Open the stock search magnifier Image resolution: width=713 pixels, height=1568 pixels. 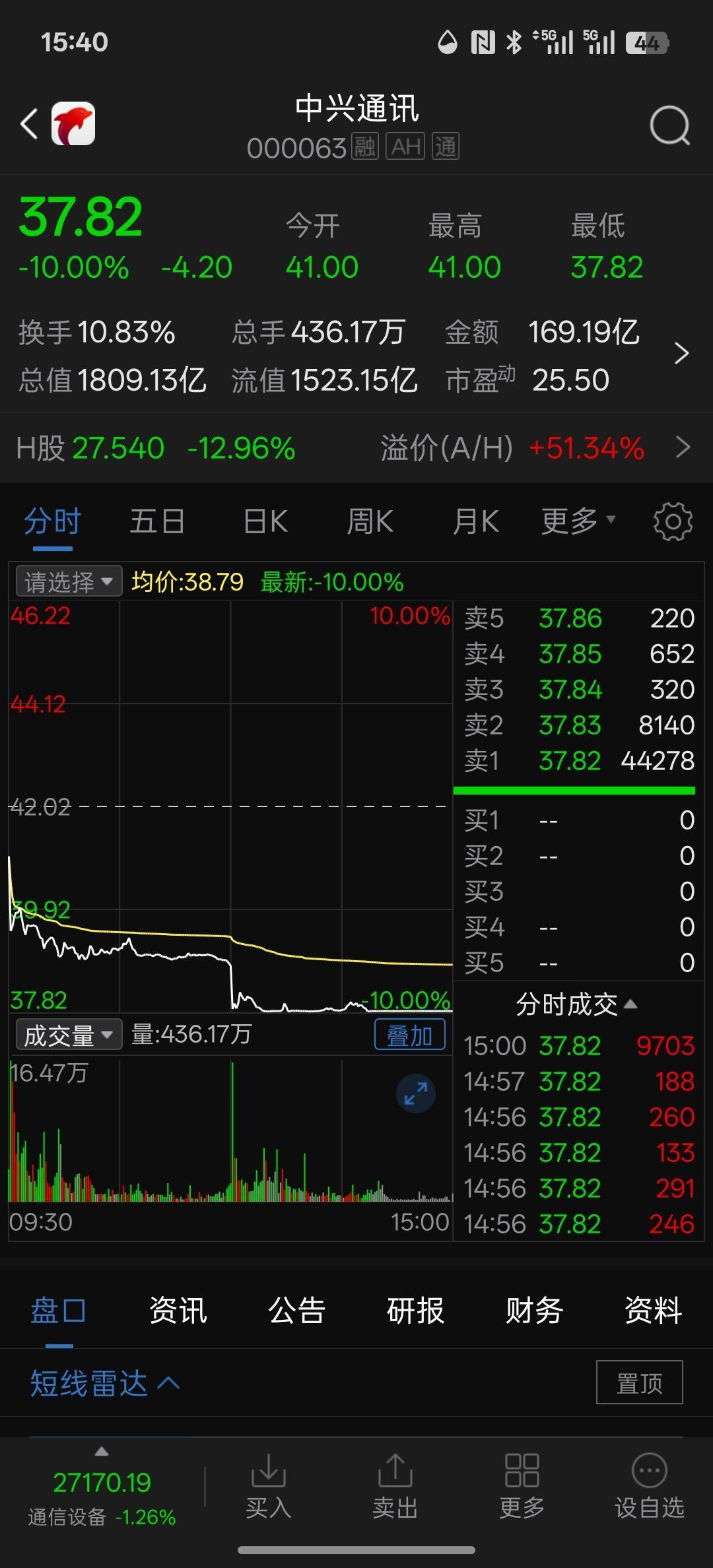[x=669, y=125]
